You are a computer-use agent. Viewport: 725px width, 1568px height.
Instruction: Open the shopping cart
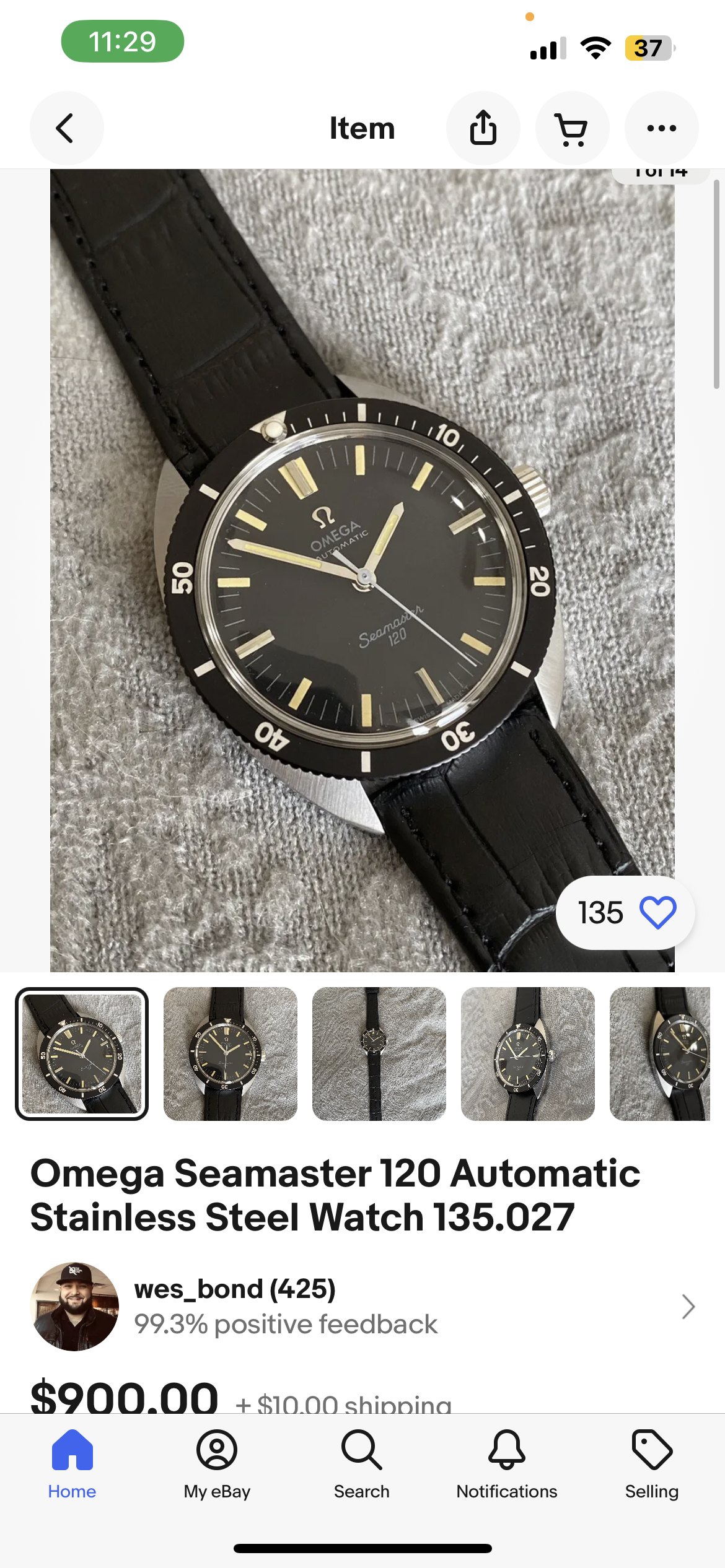[x=572, y=128]
